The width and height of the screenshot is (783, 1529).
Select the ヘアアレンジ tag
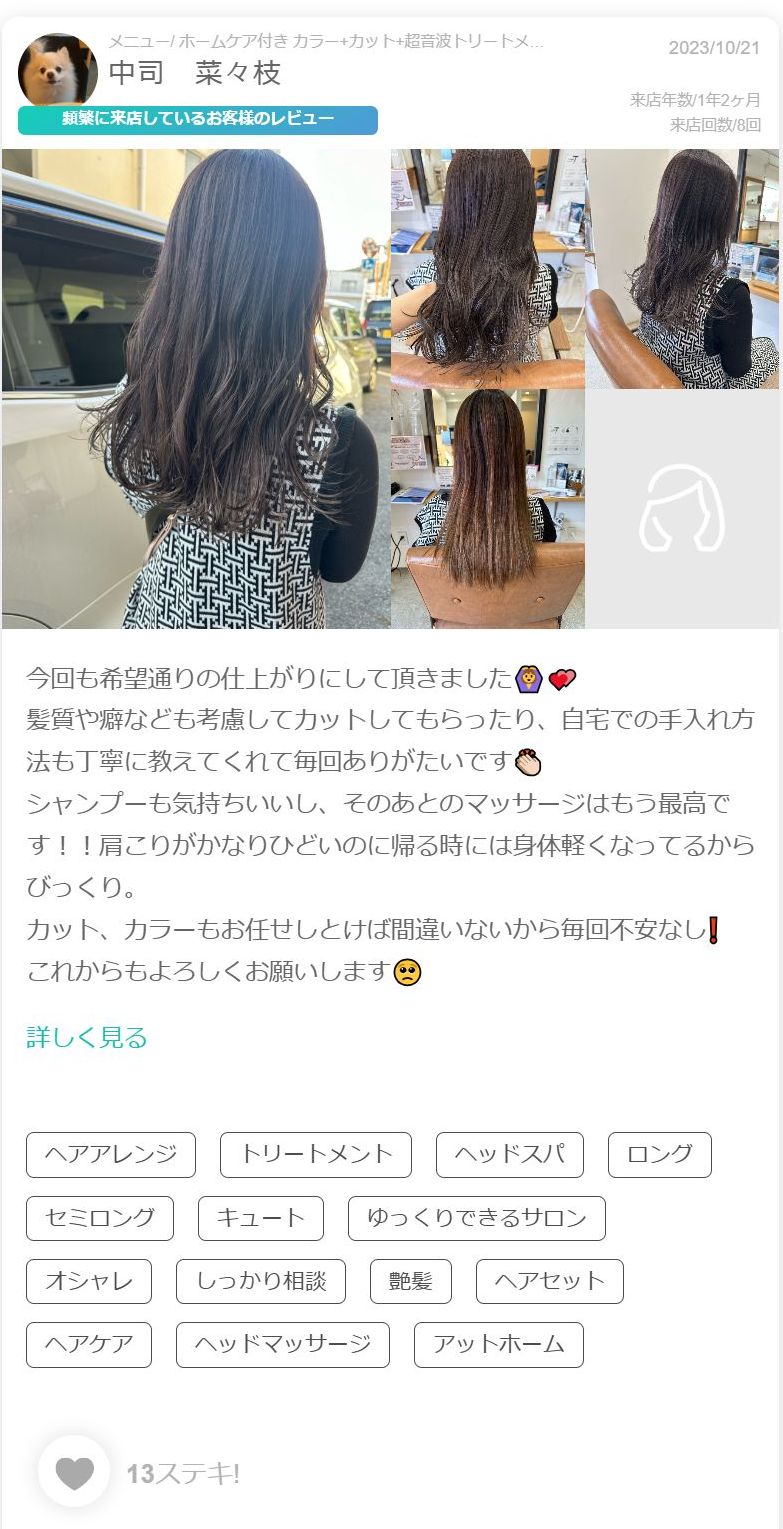[x=111, y=1155]
